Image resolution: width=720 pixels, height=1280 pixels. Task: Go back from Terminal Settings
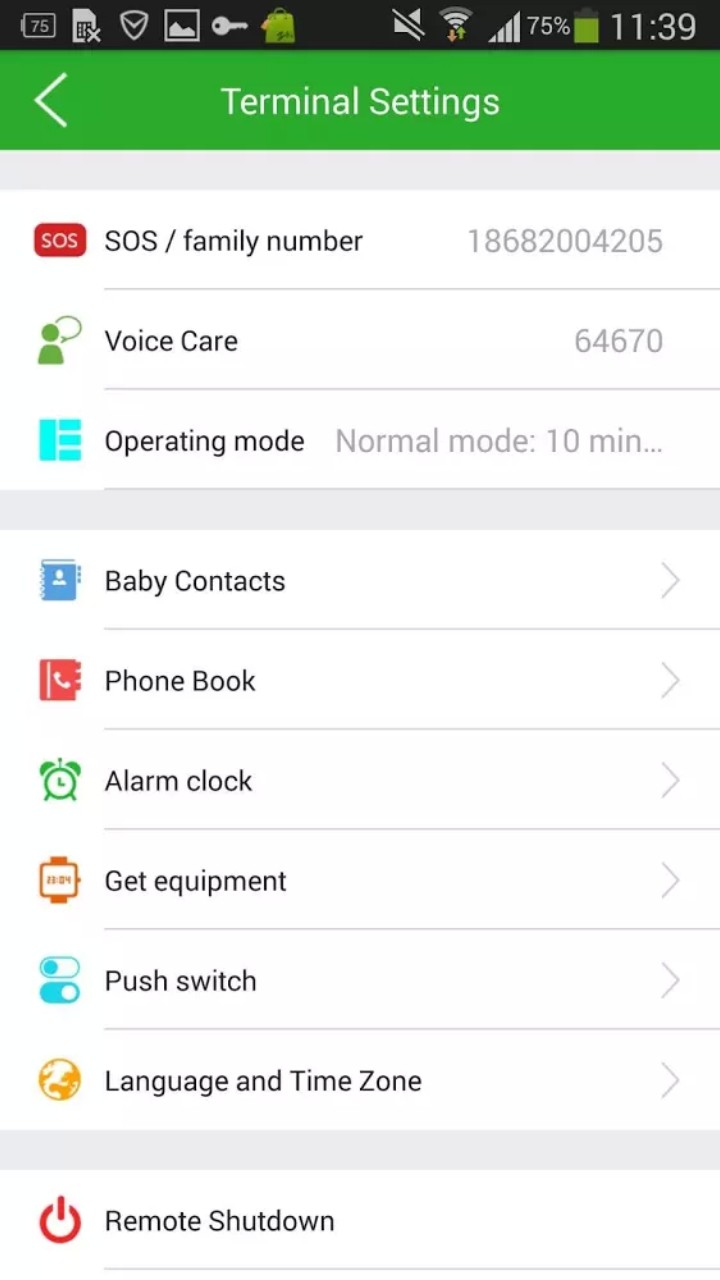click(50, 101)
